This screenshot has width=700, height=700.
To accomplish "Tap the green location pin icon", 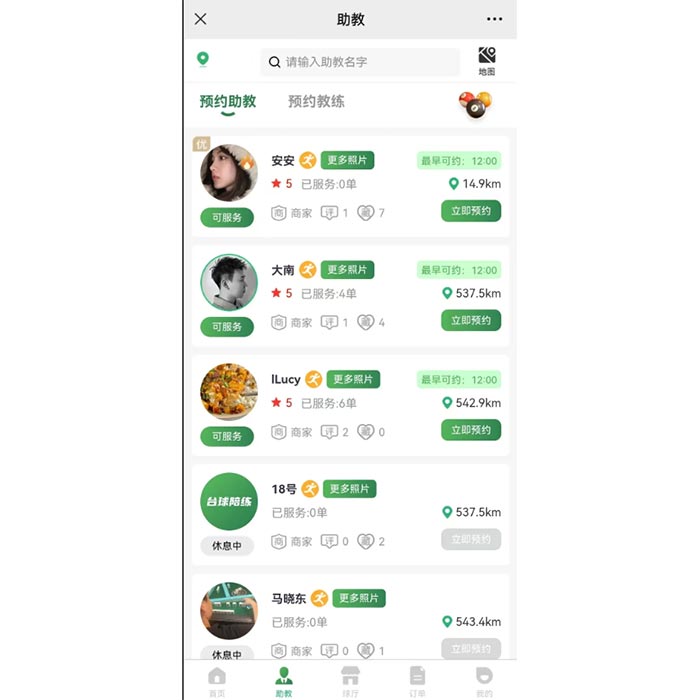I will (203, 60).
